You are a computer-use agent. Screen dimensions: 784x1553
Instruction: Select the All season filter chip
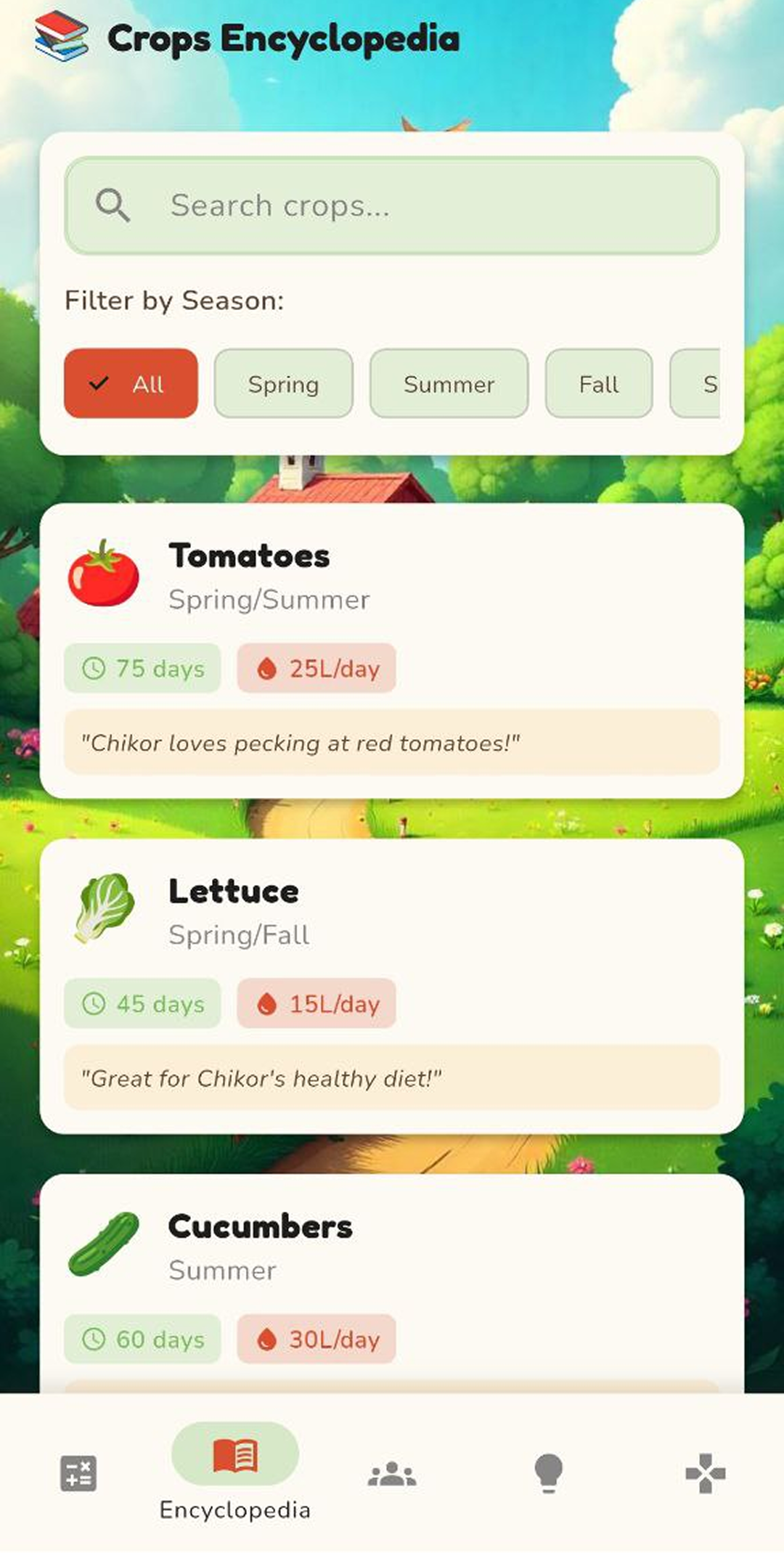[131, 383]
